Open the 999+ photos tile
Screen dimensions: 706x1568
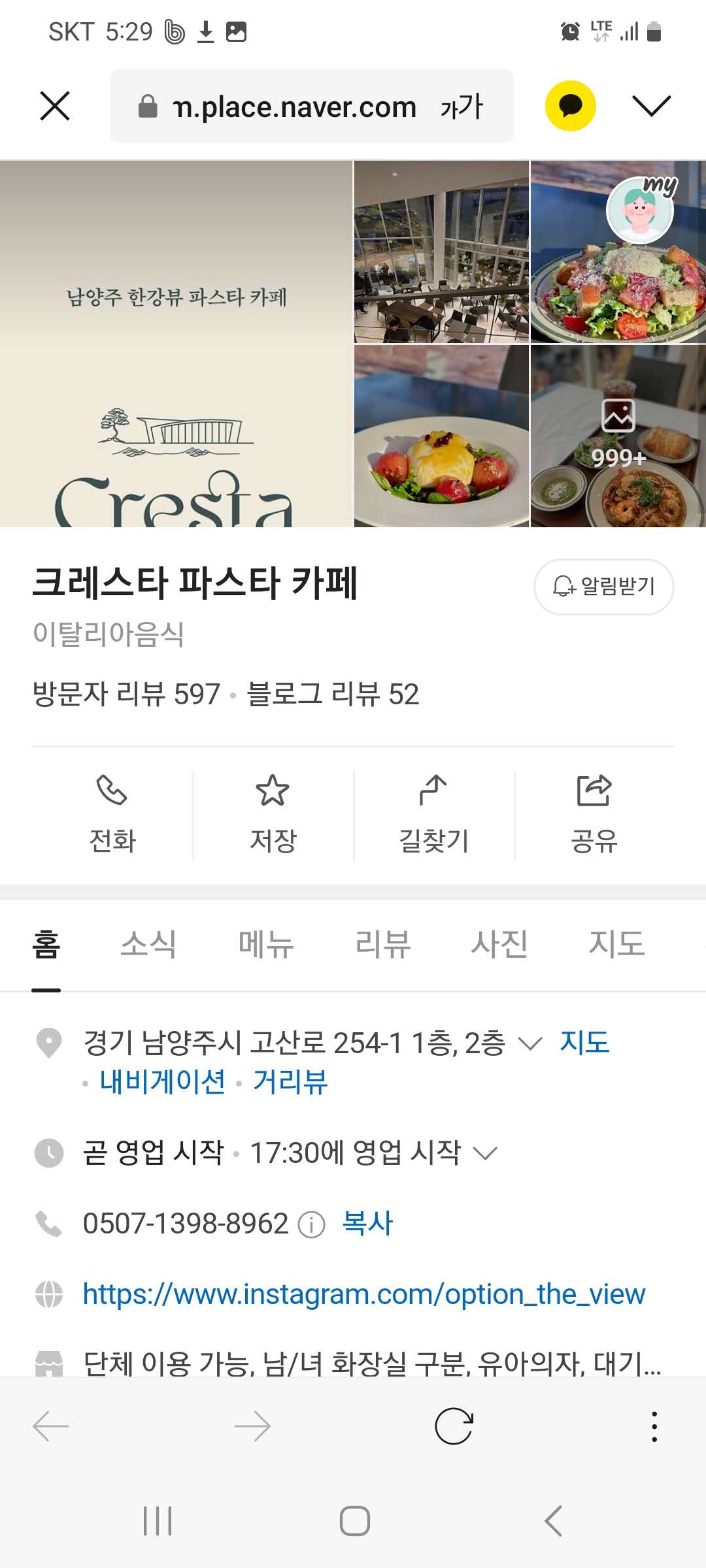click(x=618, y=436)
